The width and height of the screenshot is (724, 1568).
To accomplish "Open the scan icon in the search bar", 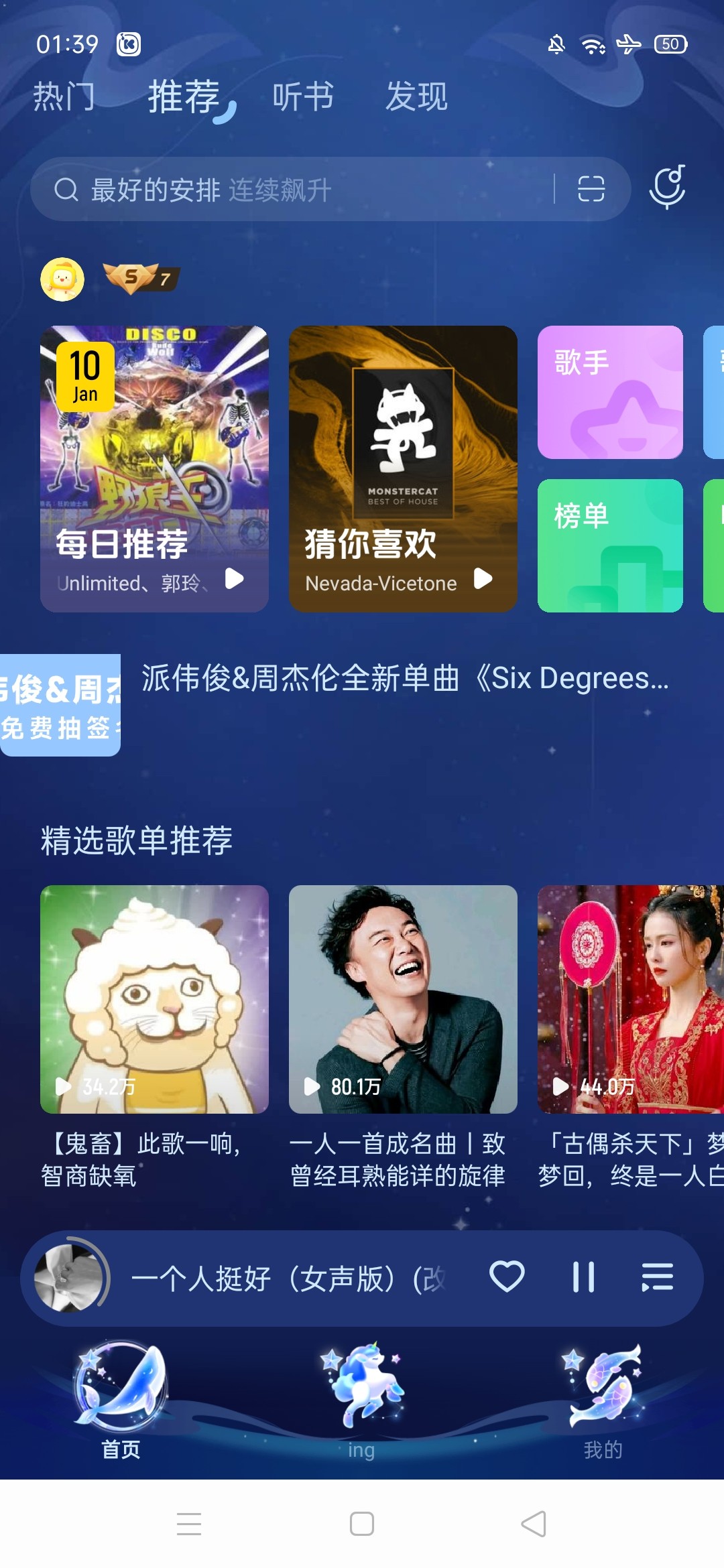I will [591, 189].
